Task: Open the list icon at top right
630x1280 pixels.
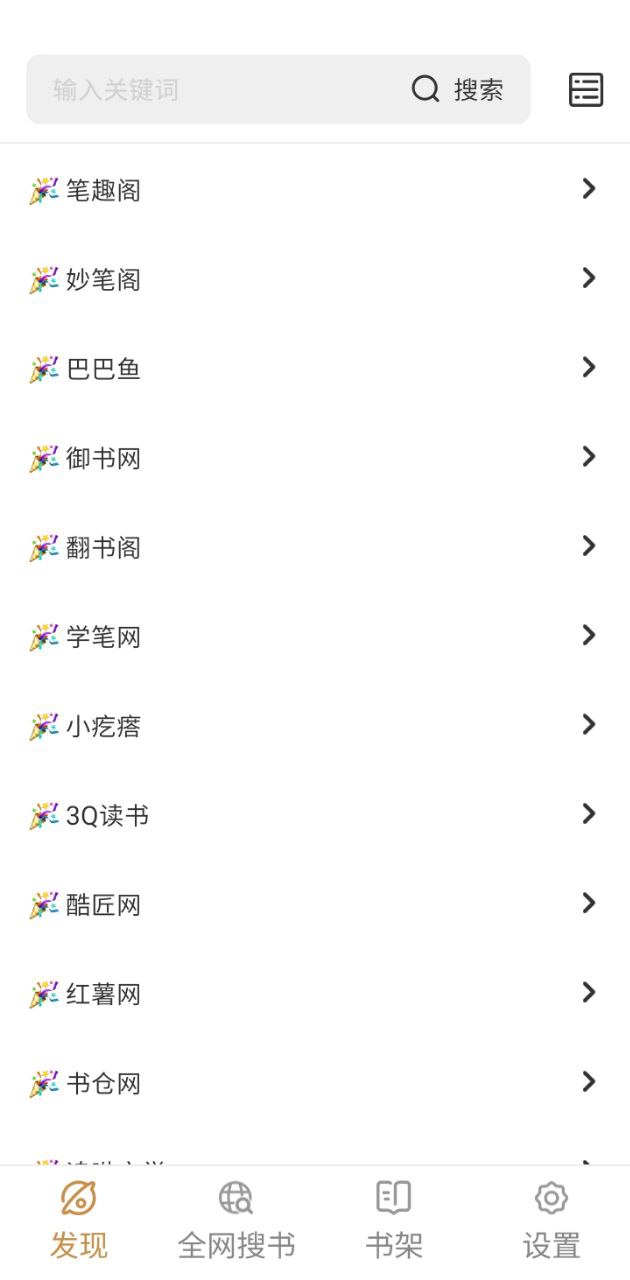Action: click(x=586, y=90)
